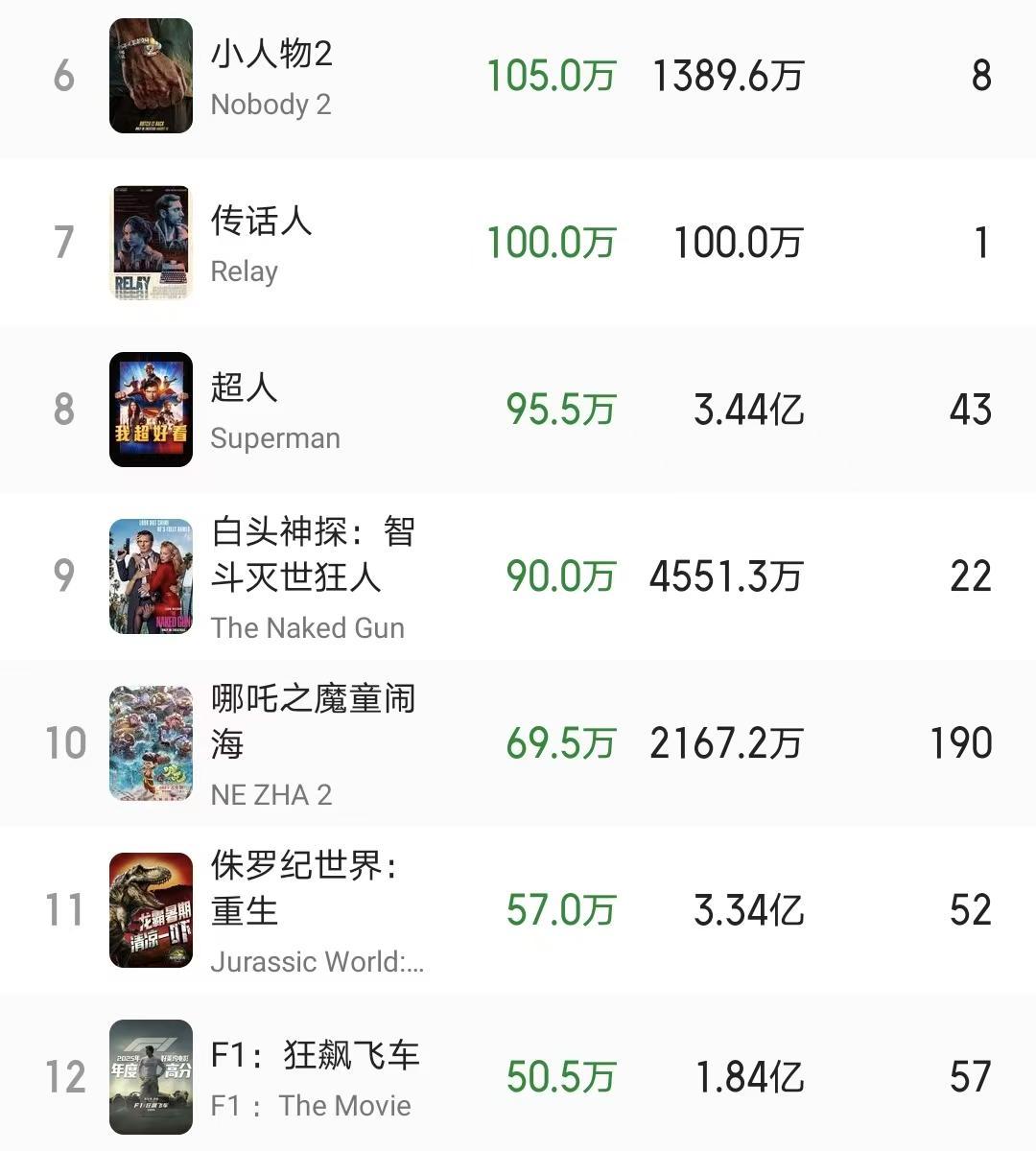Open NE ZHA 2 box office details

pos(312,743)
